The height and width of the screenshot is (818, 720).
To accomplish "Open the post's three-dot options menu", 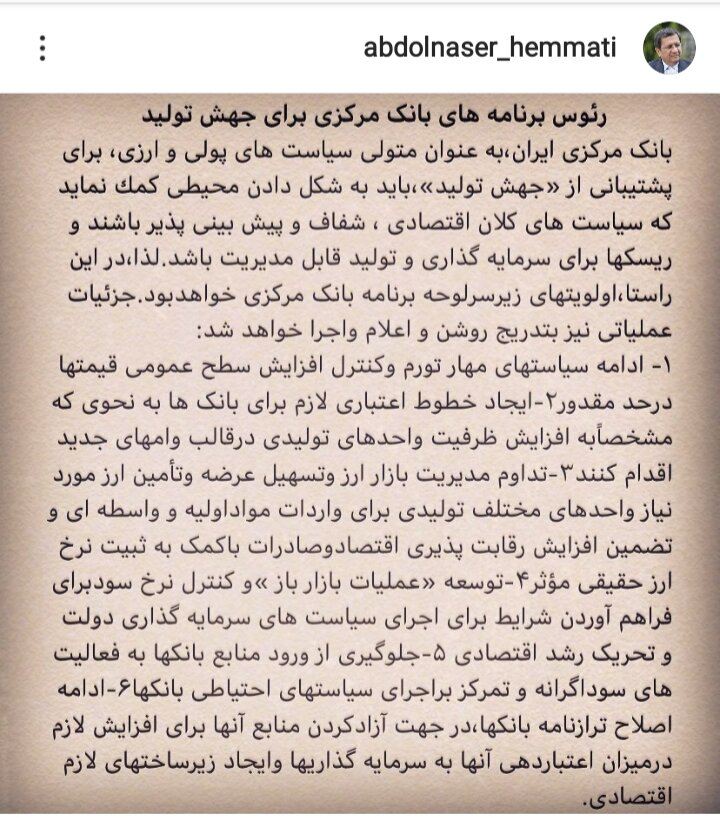I will 41,47.
